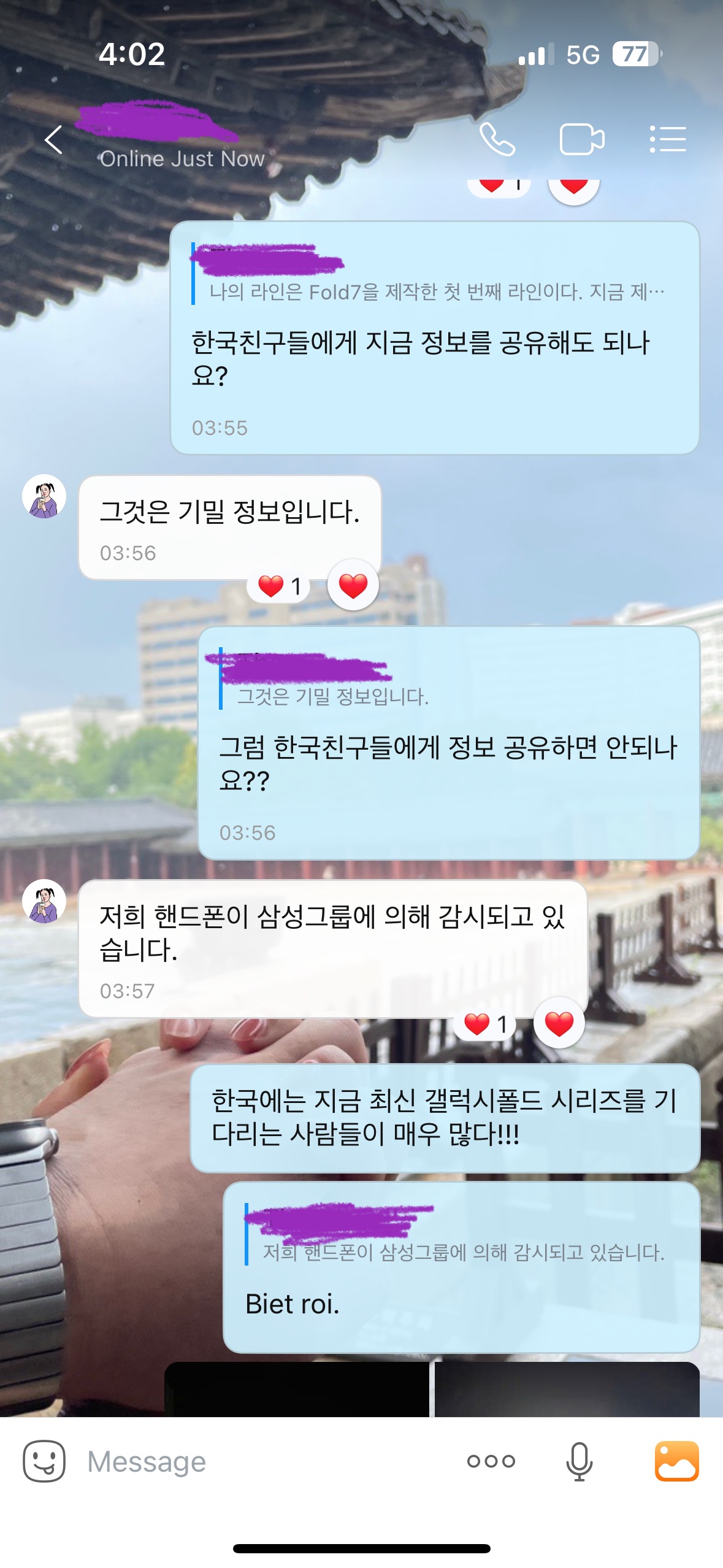Open sender avatar beside 그것은 기밀 정보입니다
Image resolution: width=723 pixels, height=1568 pixels.
44,496
